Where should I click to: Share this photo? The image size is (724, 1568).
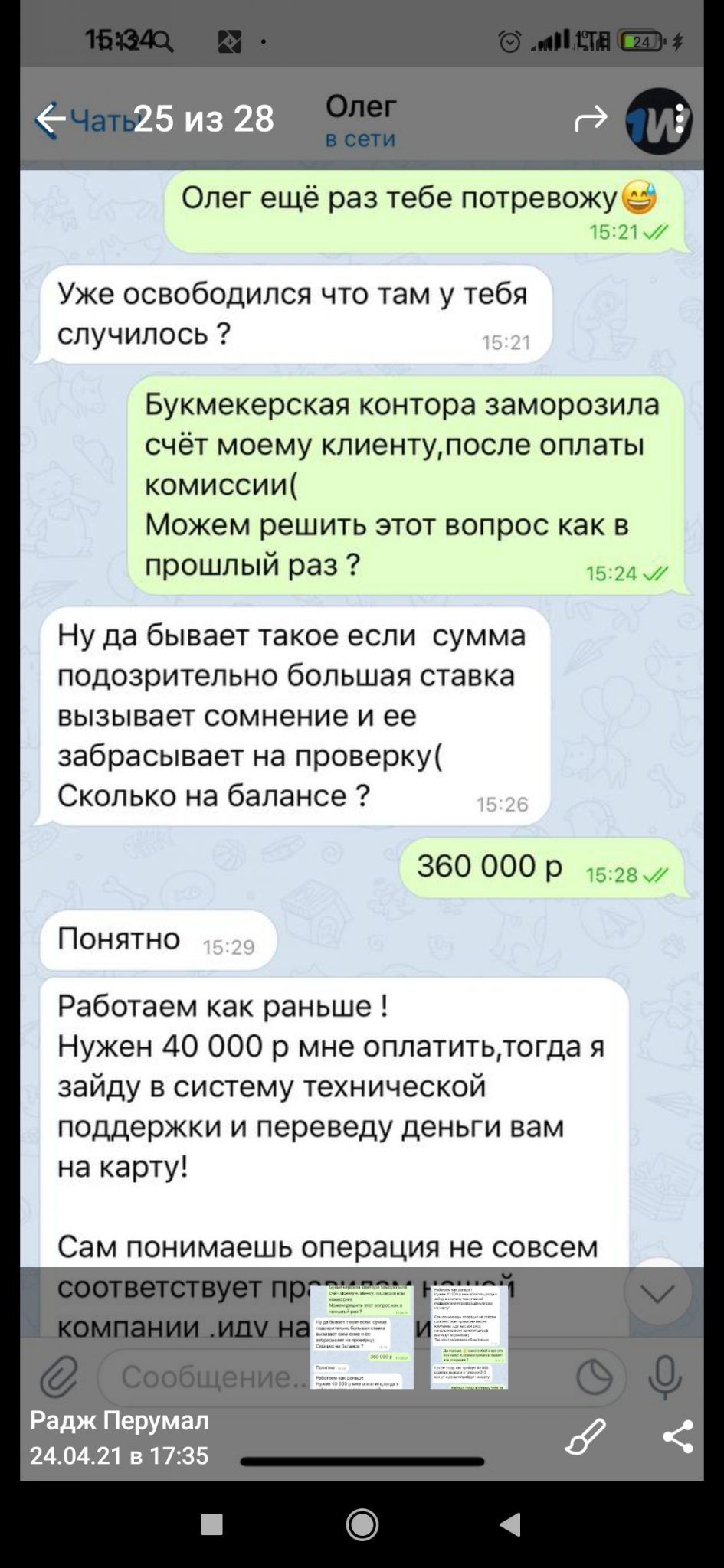[x=677, y=1436]
